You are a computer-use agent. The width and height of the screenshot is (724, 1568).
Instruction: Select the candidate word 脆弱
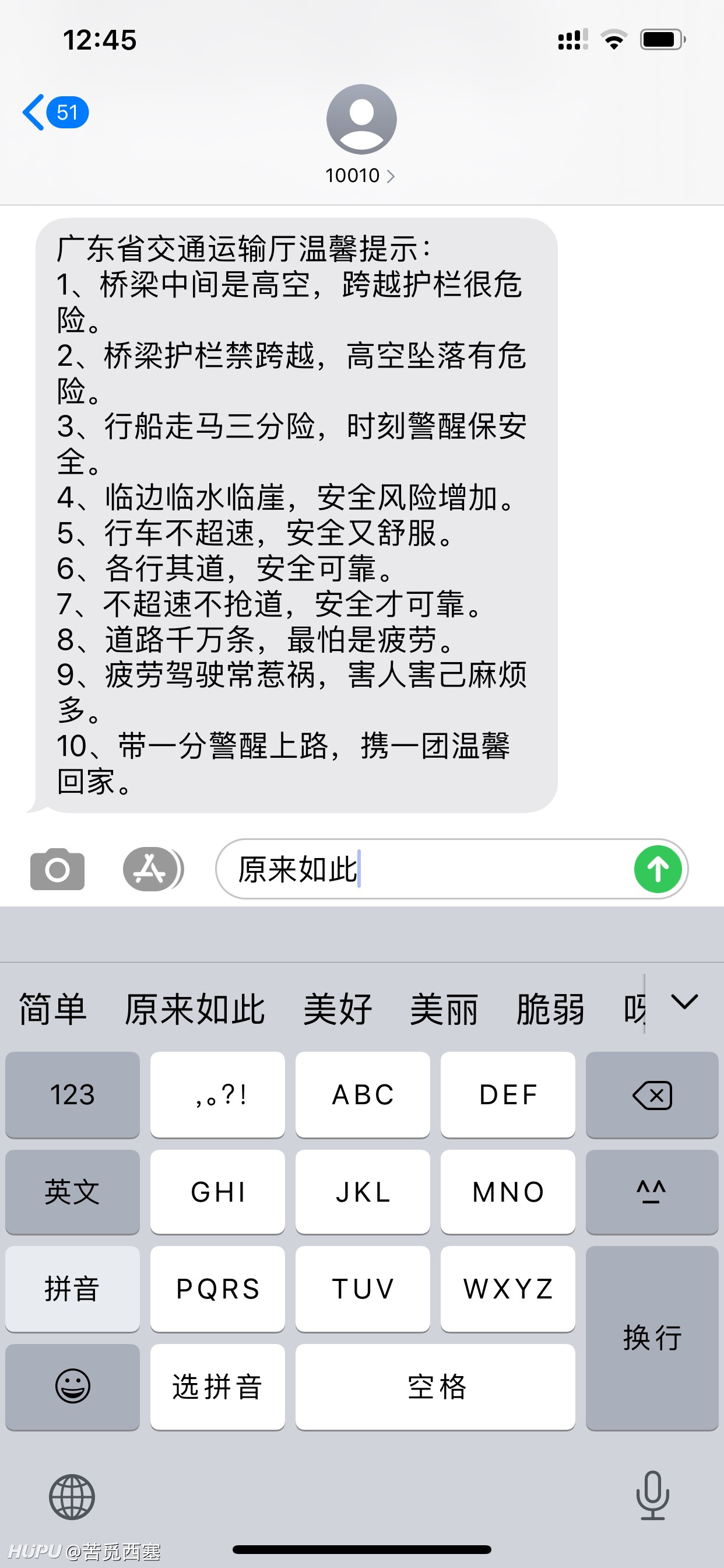[551, 1009]
